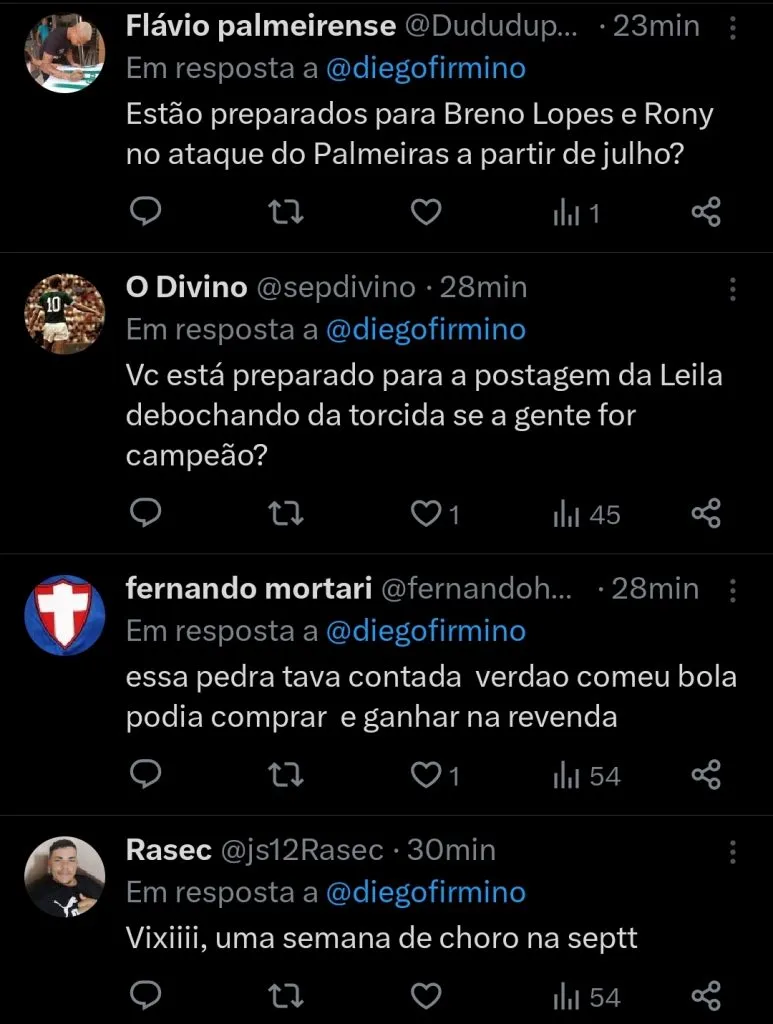Click the reply icon on Flávio palmeirense's tweet
Viewport: 773px width, 1024px height.
pyautogui.click(x=146, y=211)
